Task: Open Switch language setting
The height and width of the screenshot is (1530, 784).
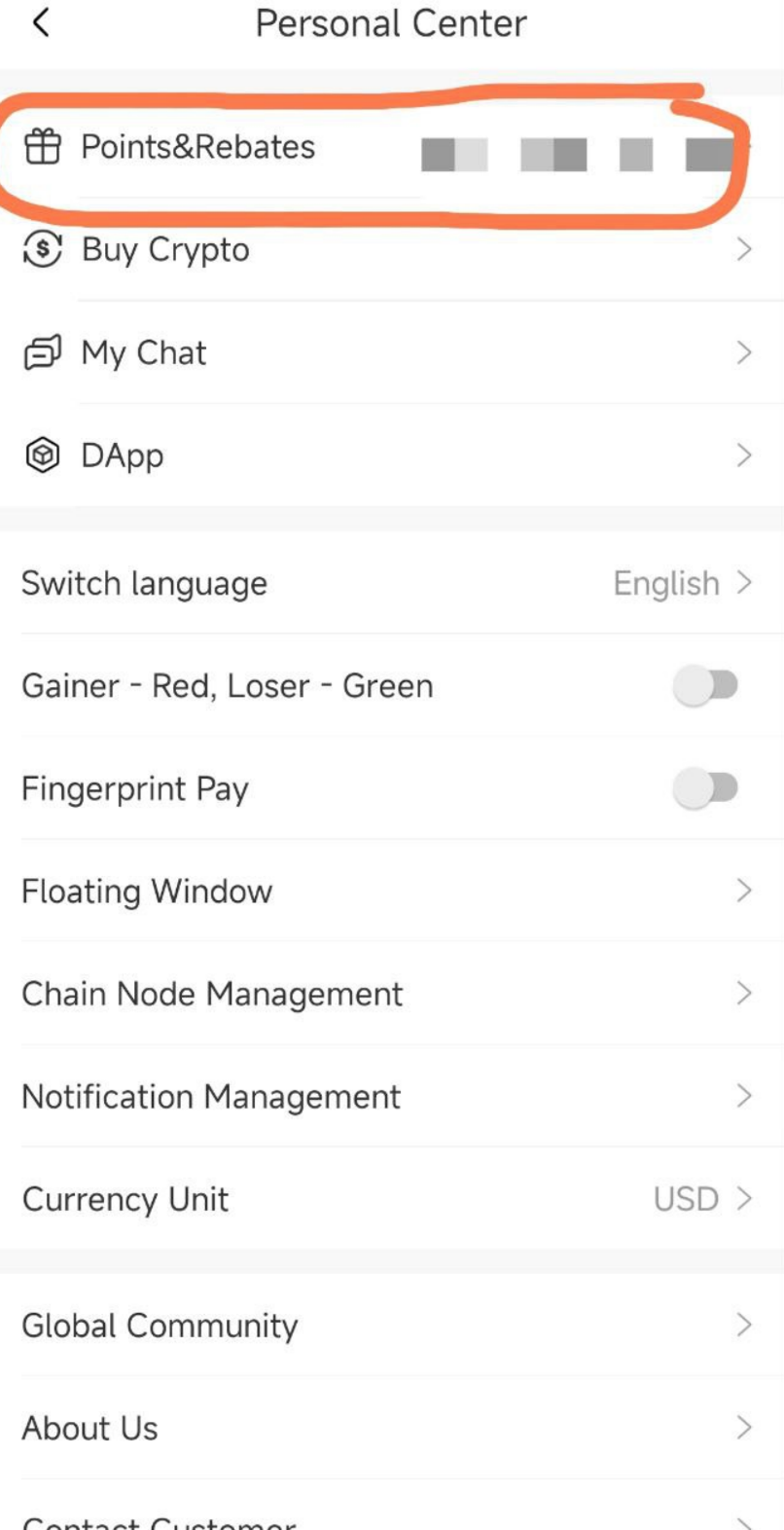Action: tap(389, 584)
